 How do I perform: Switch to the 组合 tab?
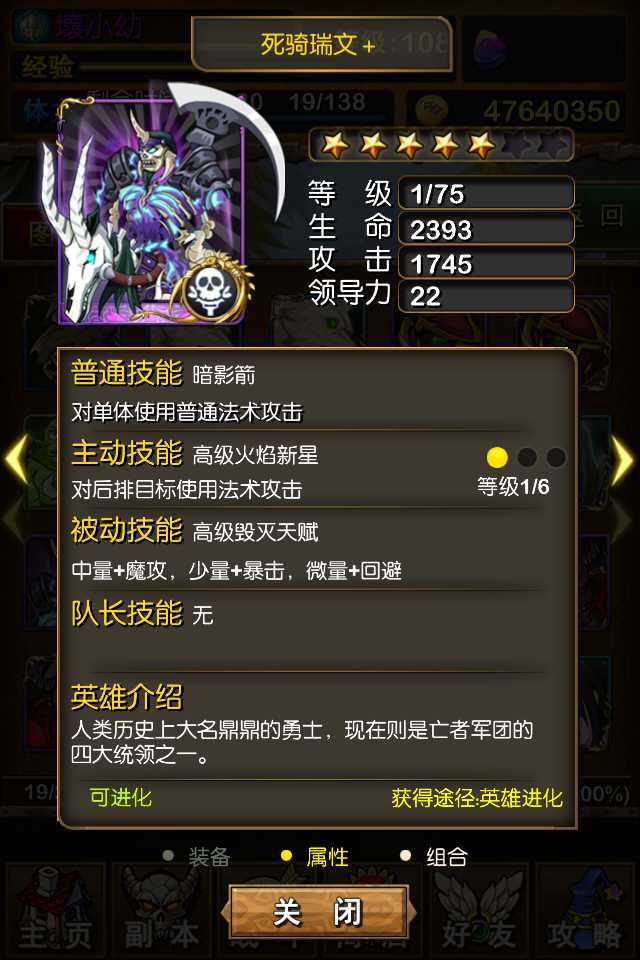pyautogui.click(x=446, y=857)
